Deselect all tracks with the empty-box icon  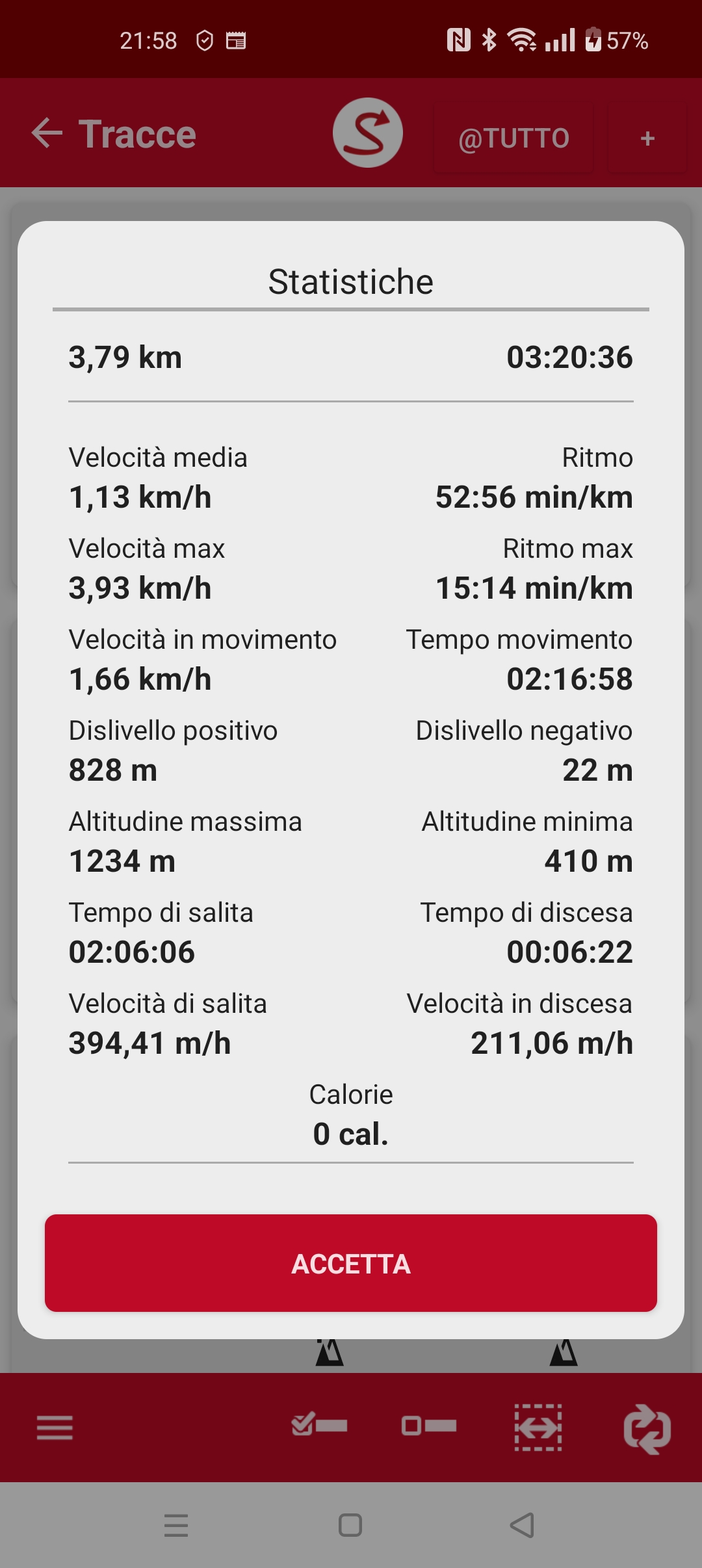[x=429, y=1426]
